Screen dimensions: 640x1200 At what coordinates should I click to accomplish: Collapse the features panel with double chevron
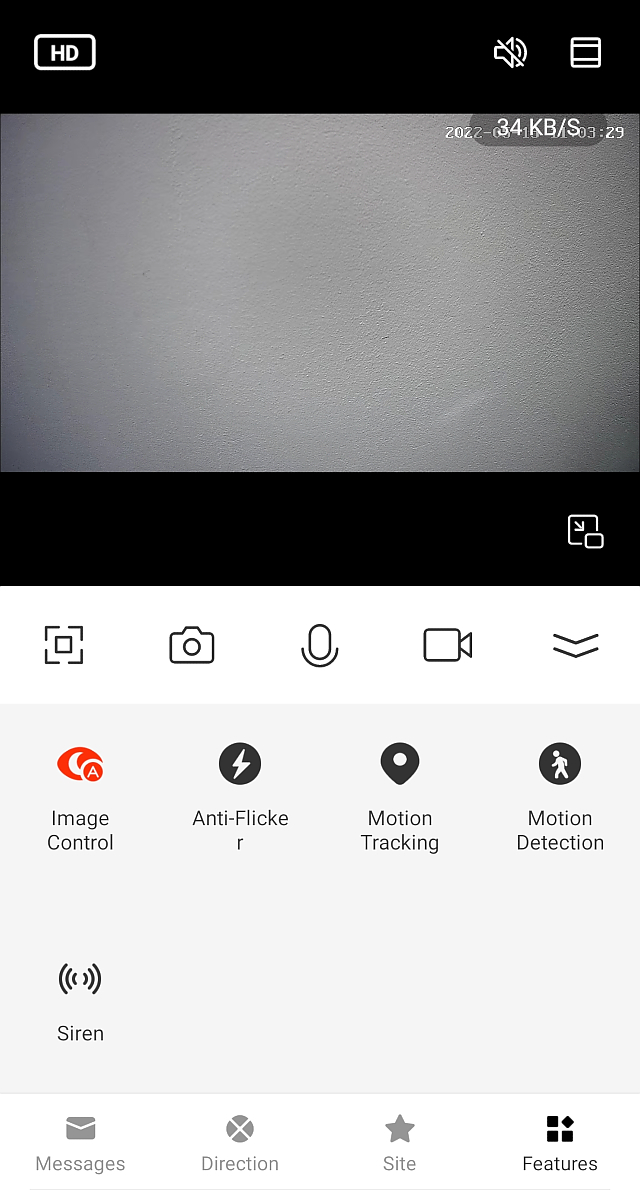click(x=575, y=645)
